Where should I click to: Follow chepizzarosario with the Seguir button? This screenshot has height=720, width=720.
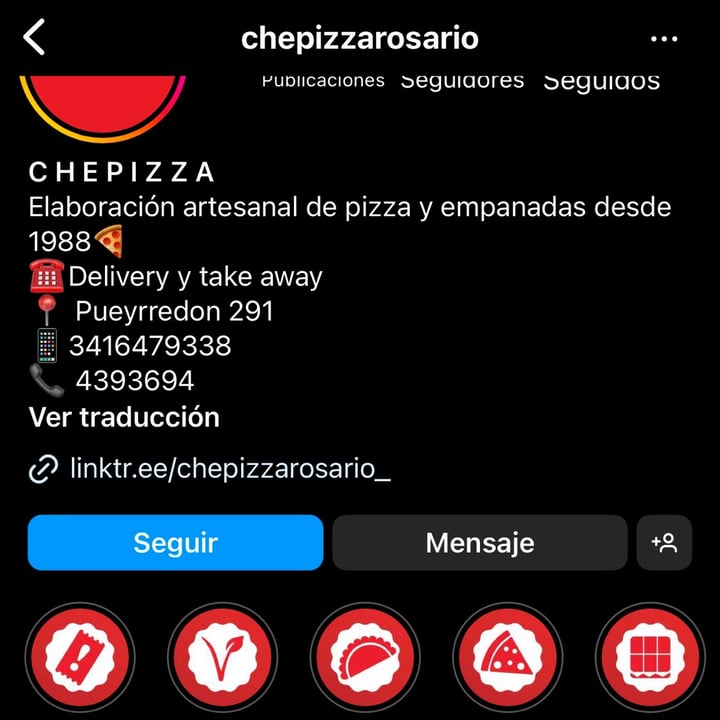175,543
